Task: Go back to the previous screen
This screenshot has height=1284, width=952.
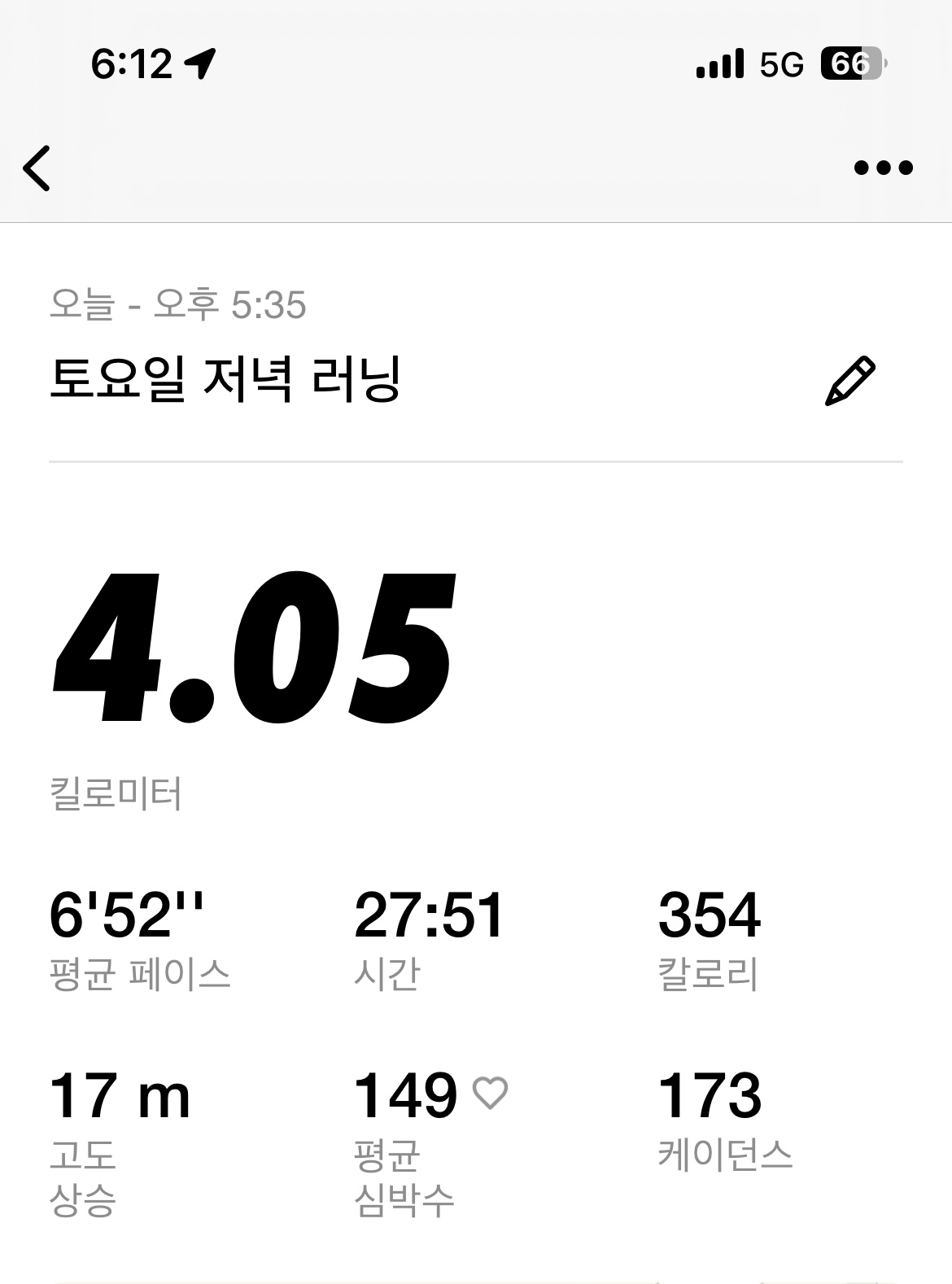Action: click(x=37, y=168)
